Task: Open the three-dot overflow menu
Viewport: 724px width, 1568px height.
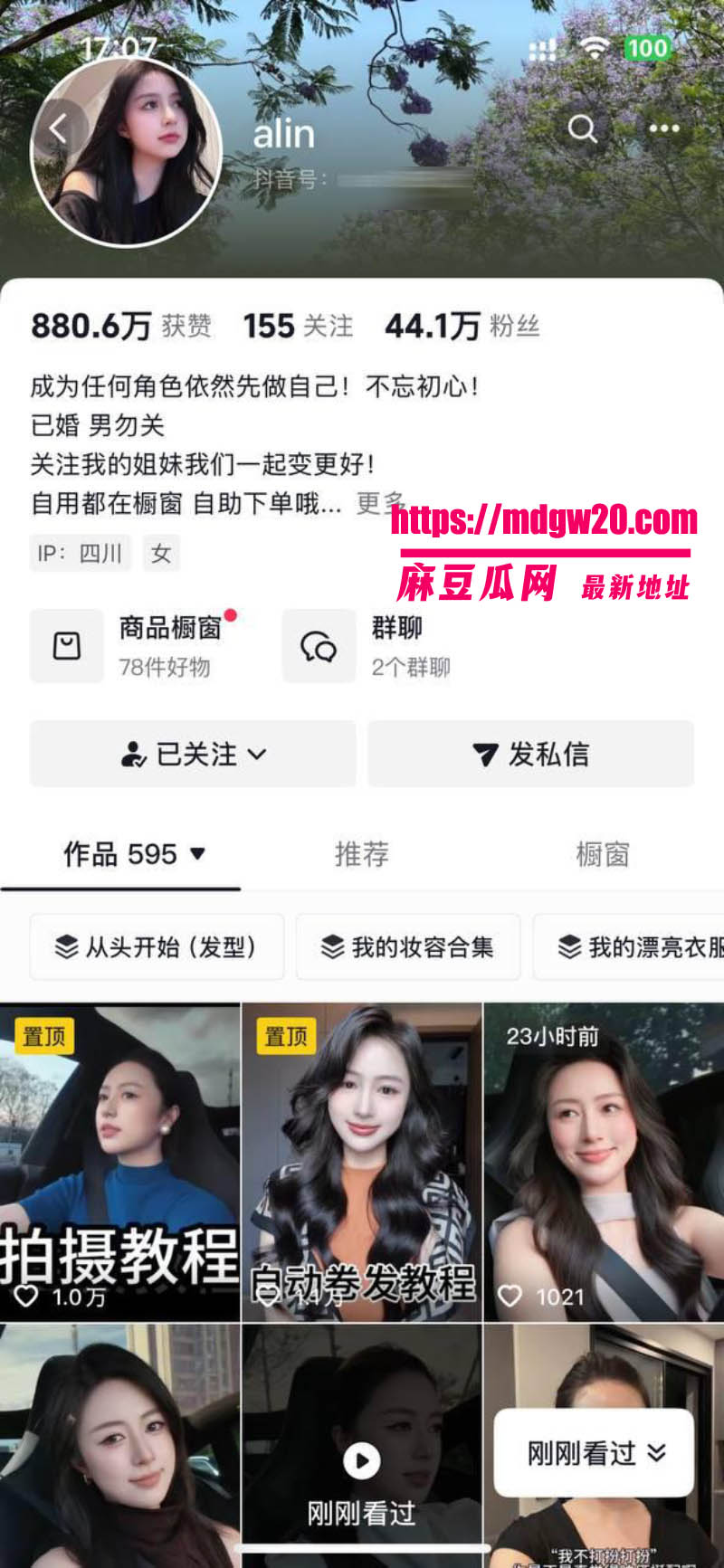Action: (664, 128)
